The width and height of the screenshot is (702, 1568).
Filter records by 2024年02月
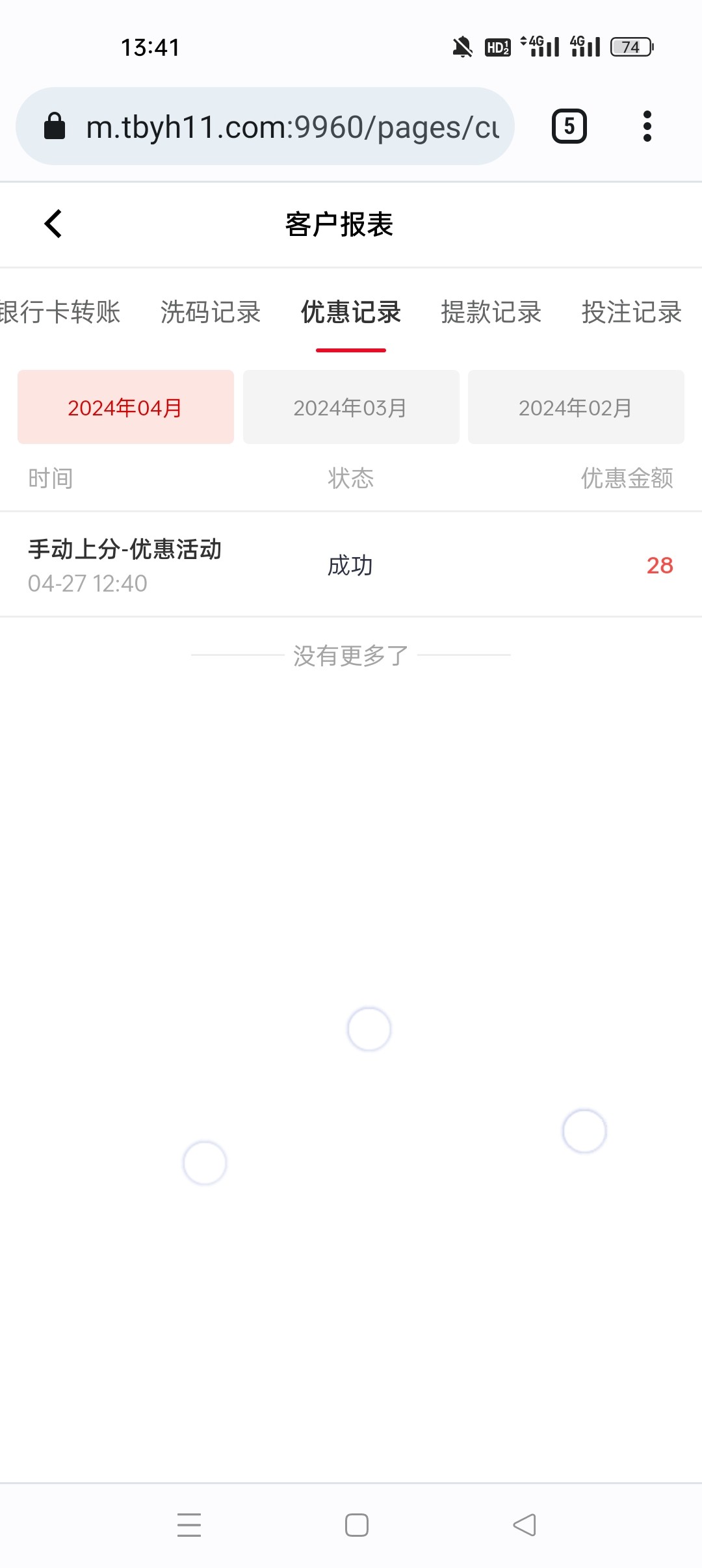coord(576,408)
